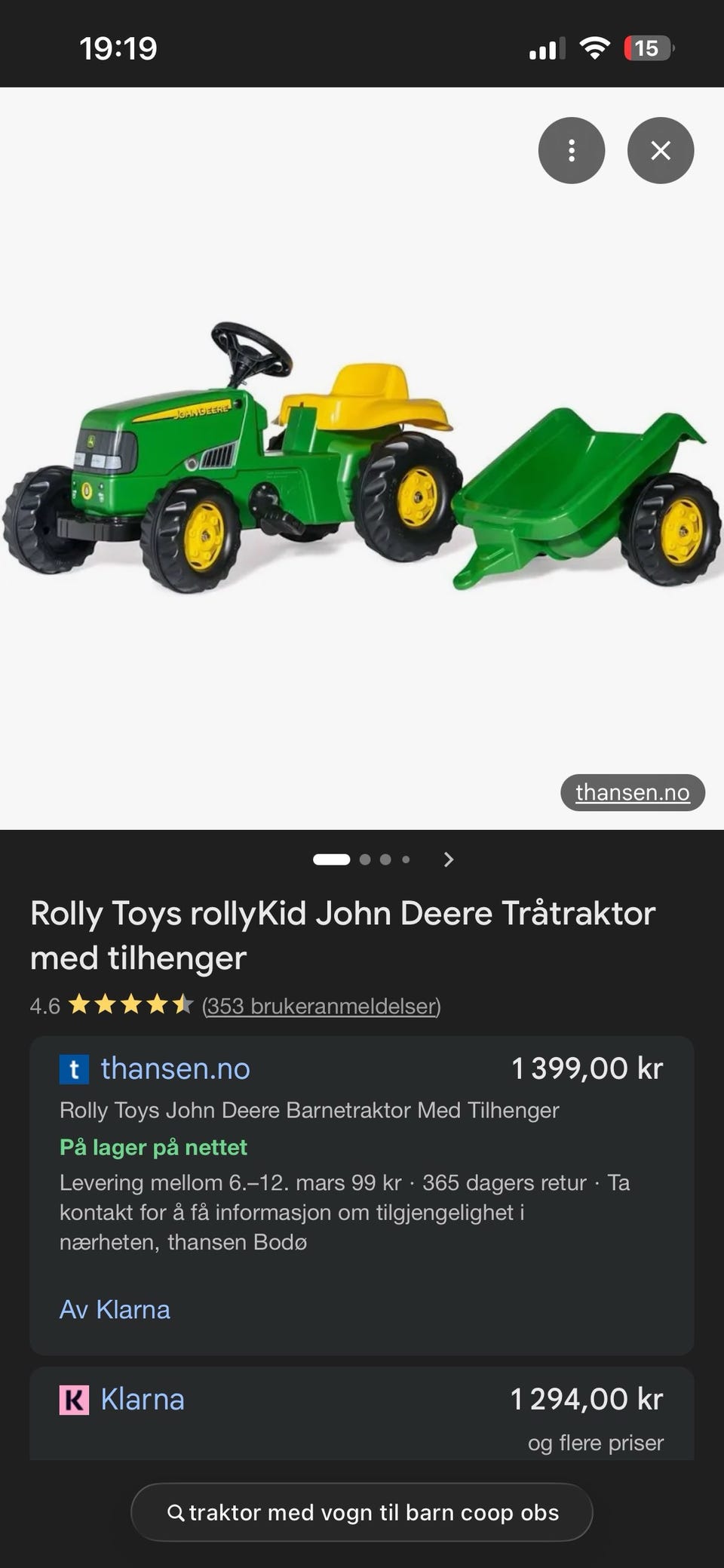Expand more images with the right chevron
Screen dimensions: 724x1568
tap(448, 859)
